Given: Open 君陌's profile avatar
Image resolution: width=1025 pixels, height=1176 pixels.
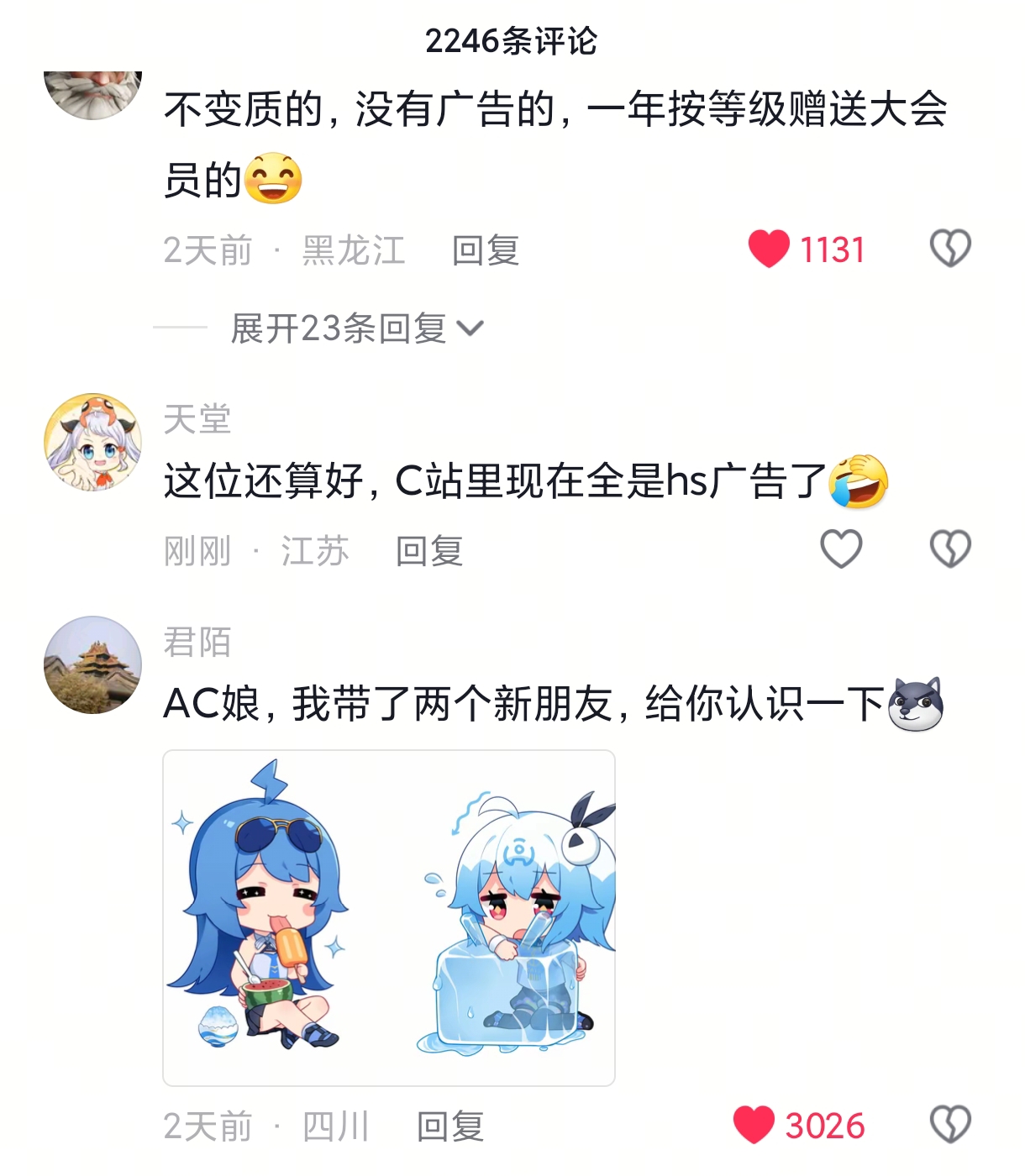Looking at the screenshot, I should click(92, 665).
